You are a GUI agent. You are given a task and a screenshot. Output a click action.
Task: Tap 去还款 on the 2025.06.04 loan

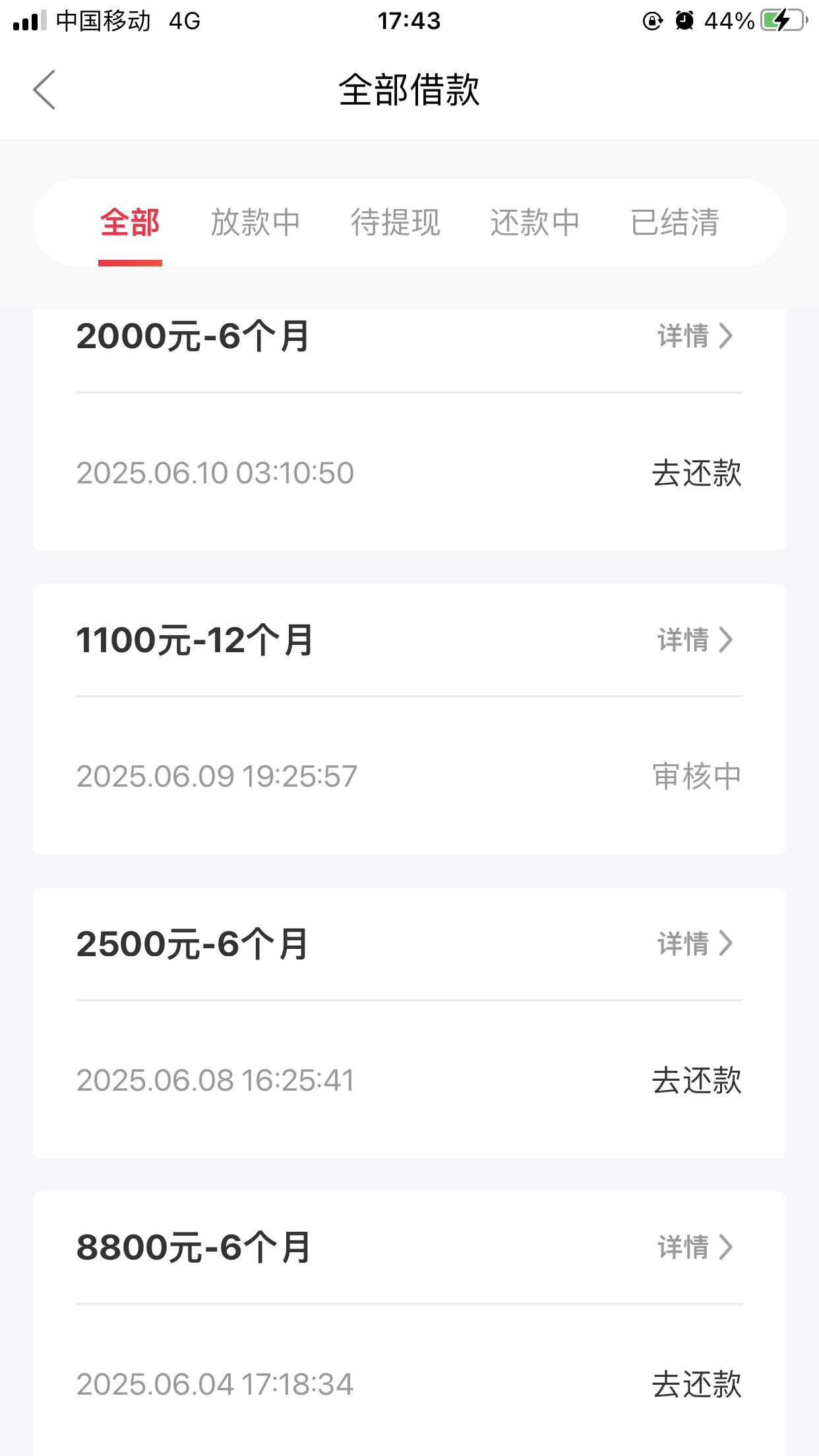click(696, 1384)
